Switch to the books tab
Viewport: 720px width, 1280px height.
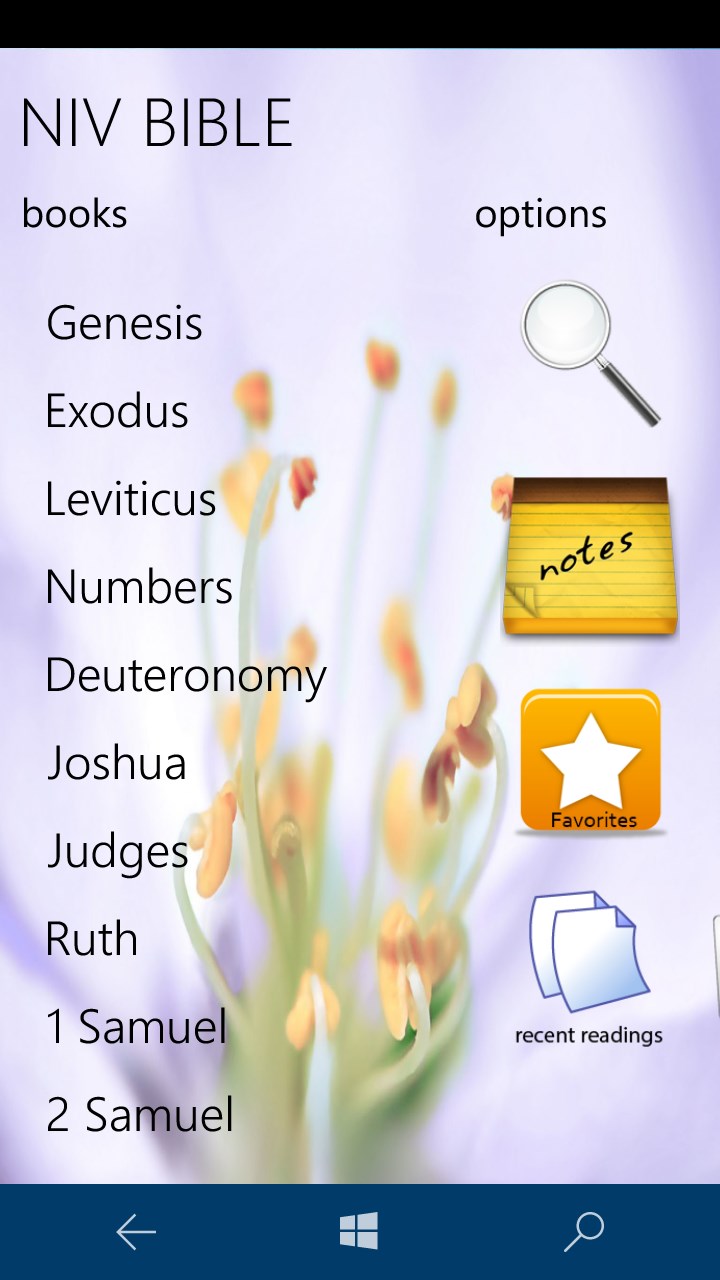pos(74,213)
